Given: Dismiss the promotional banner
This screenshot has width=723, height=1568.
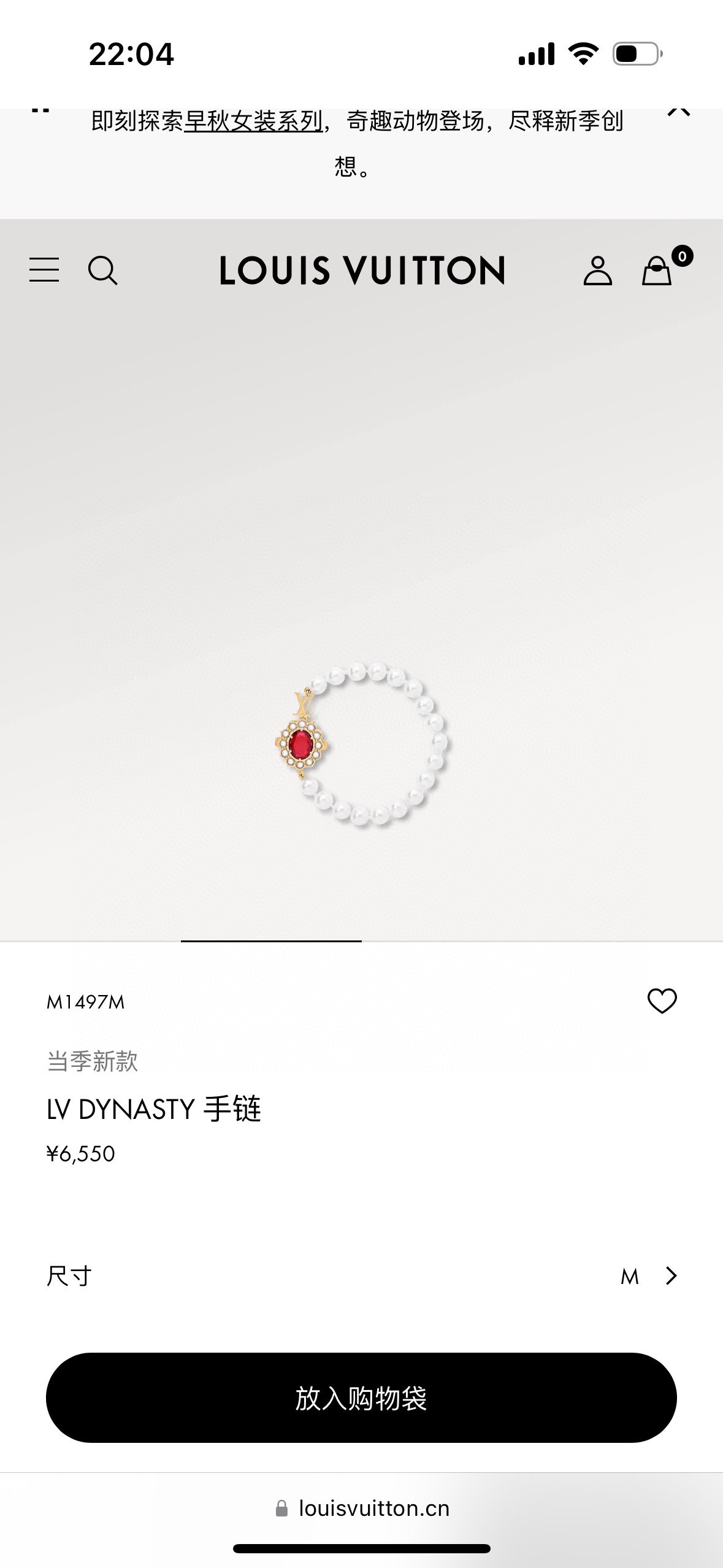Looking at the screenshot, I should click(x=678, y=113).
